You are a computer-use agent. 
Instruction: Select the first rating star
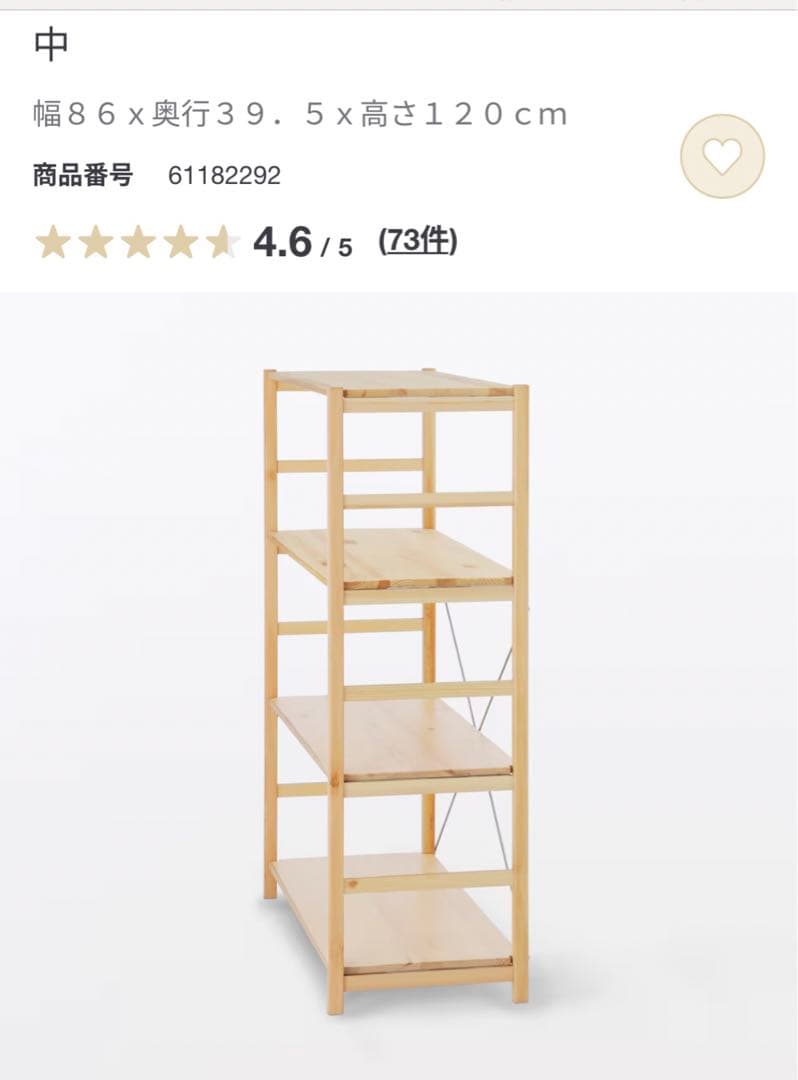point(50,240)
